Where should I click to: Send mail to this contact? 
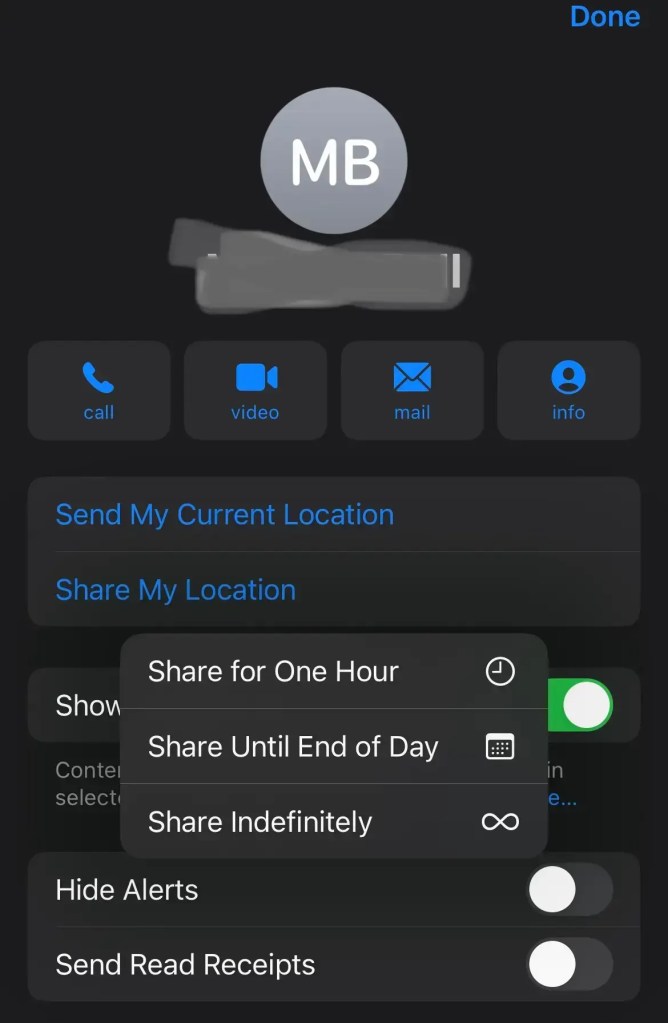point(412,390)
